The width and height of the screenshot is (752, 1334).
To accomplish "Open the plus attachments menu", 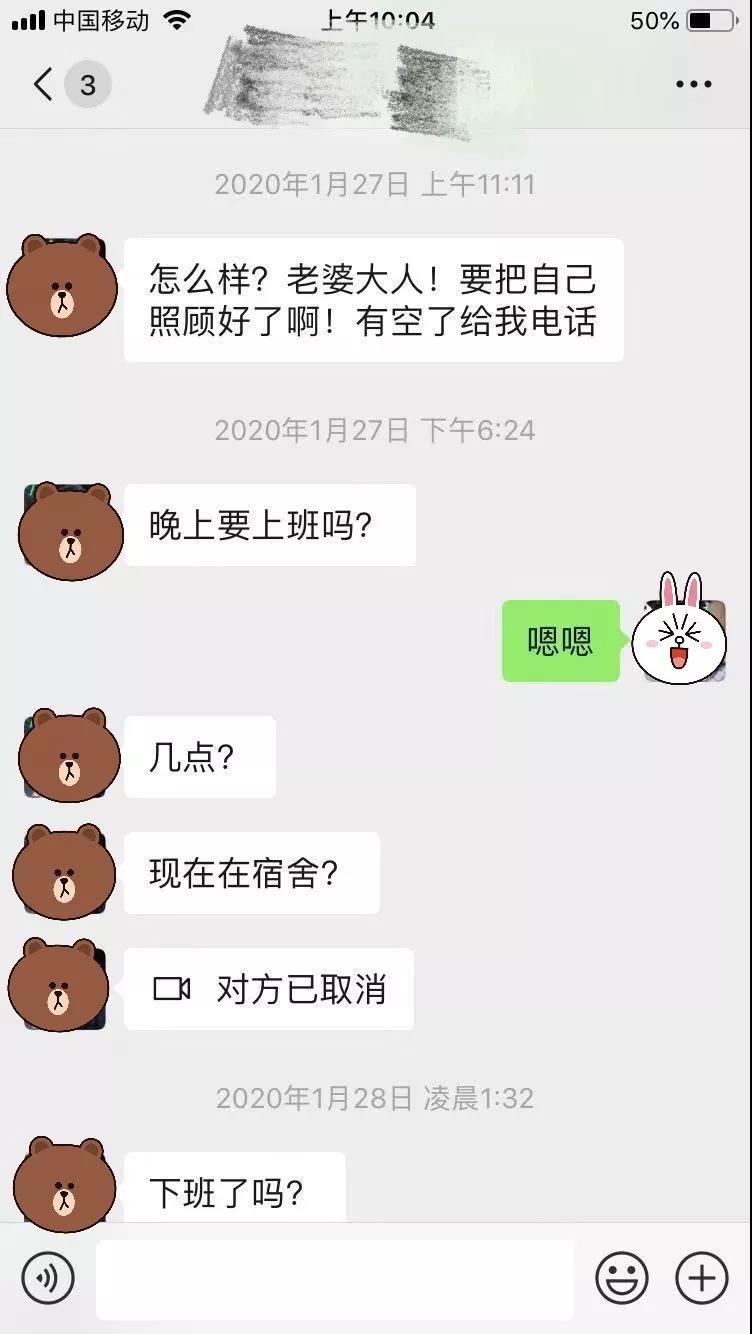I will click(702, 1278).
